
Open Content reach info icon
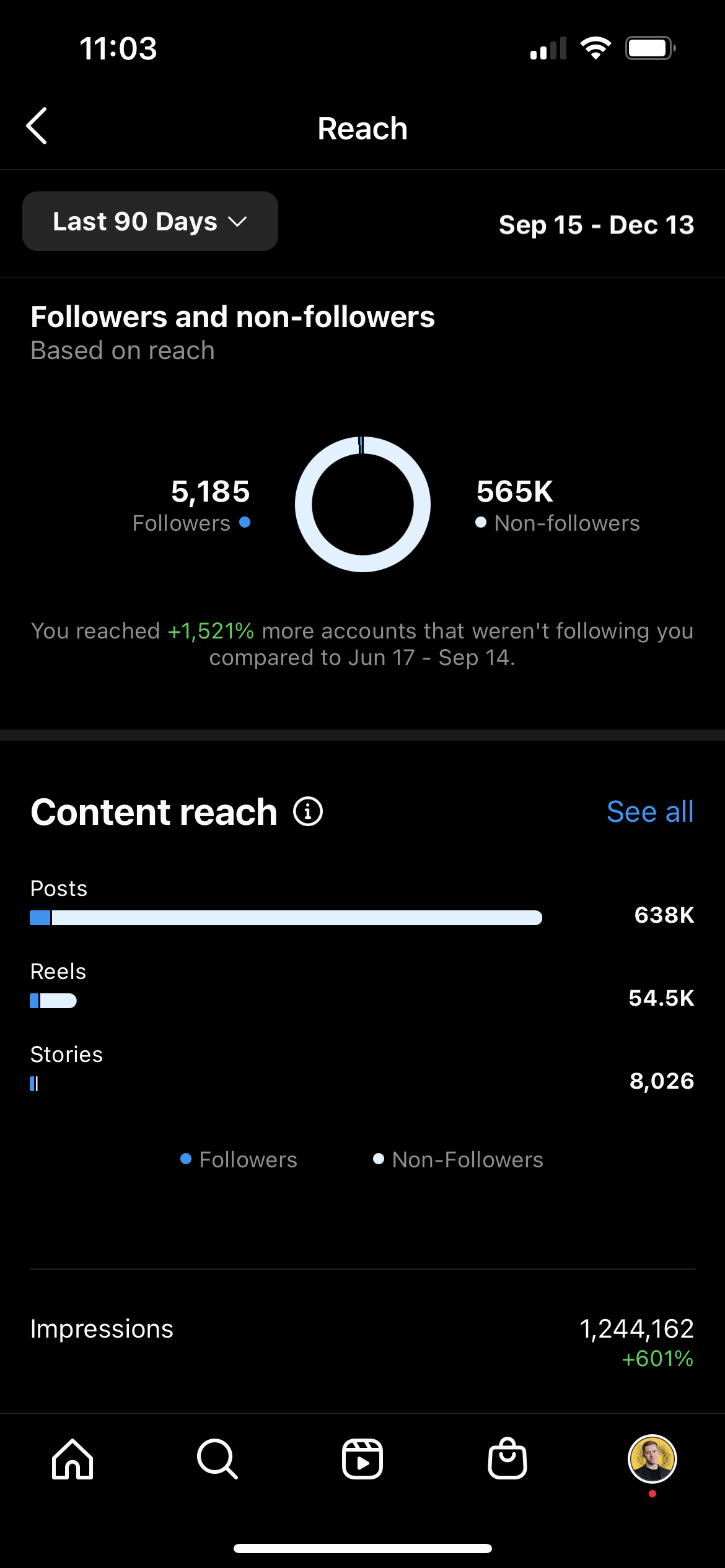click(x=308, y=811)
